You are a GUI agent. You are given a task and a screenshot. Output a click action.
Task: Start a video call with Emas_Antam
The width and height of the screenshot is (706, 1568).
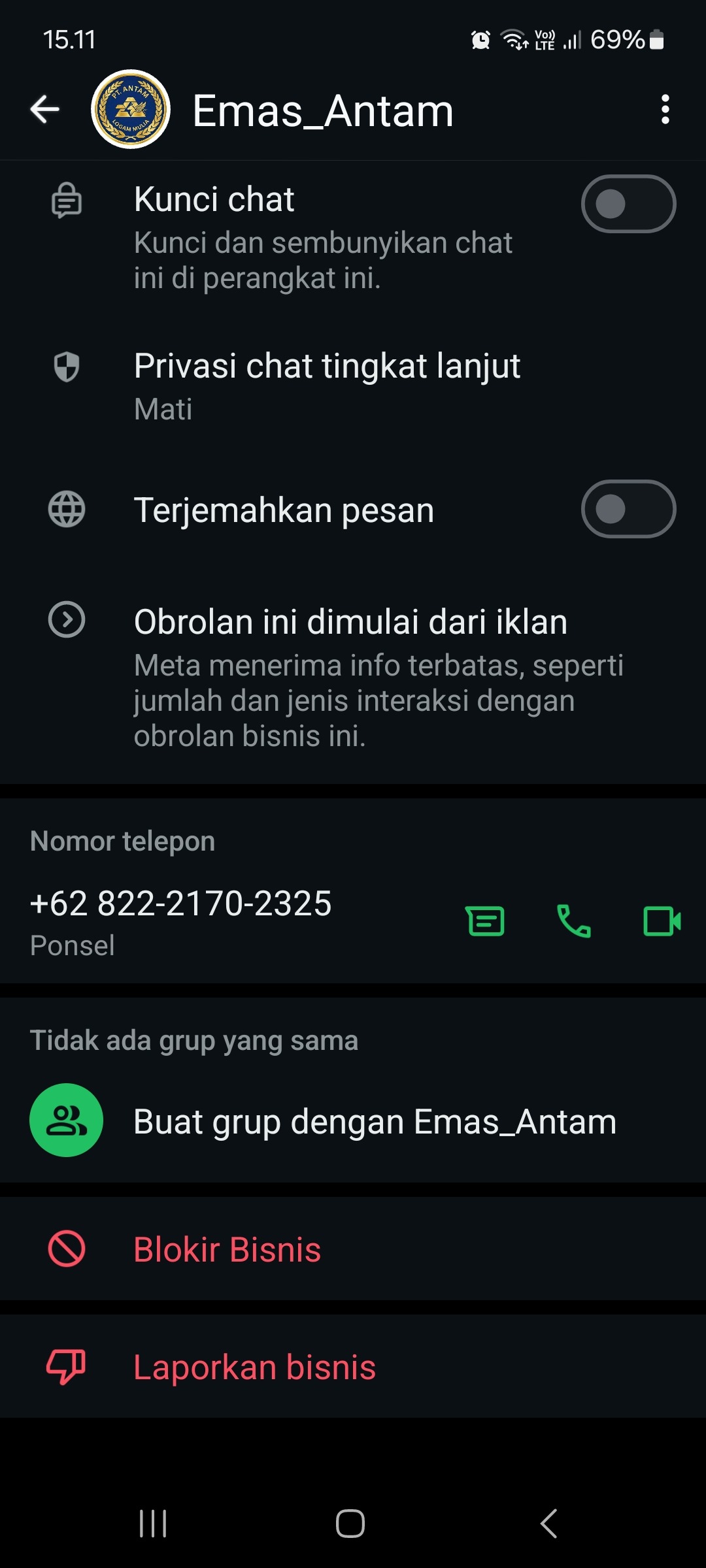point(662,921)
